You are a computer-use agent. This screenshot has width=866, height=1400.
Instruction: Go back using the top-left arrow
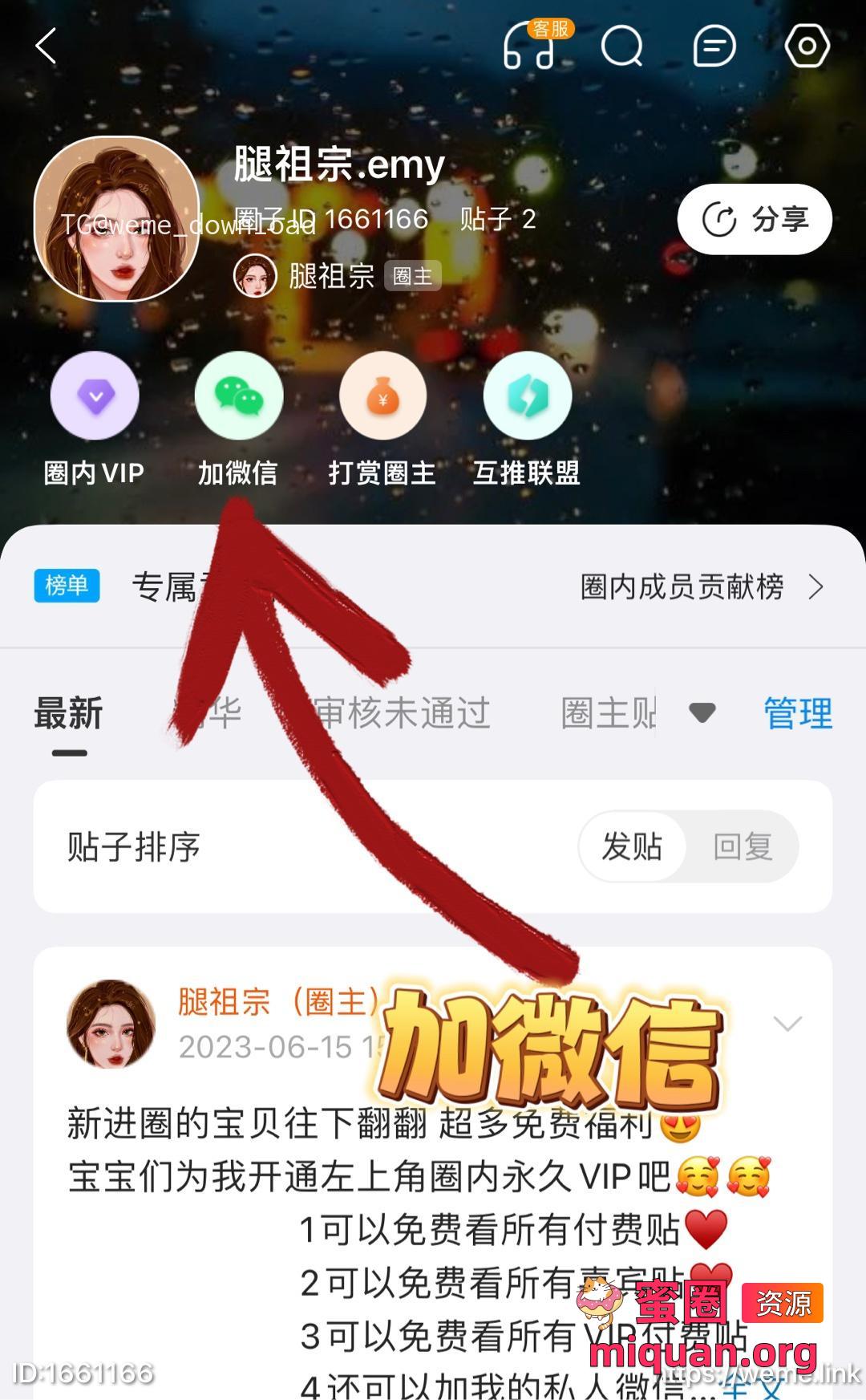47,46
